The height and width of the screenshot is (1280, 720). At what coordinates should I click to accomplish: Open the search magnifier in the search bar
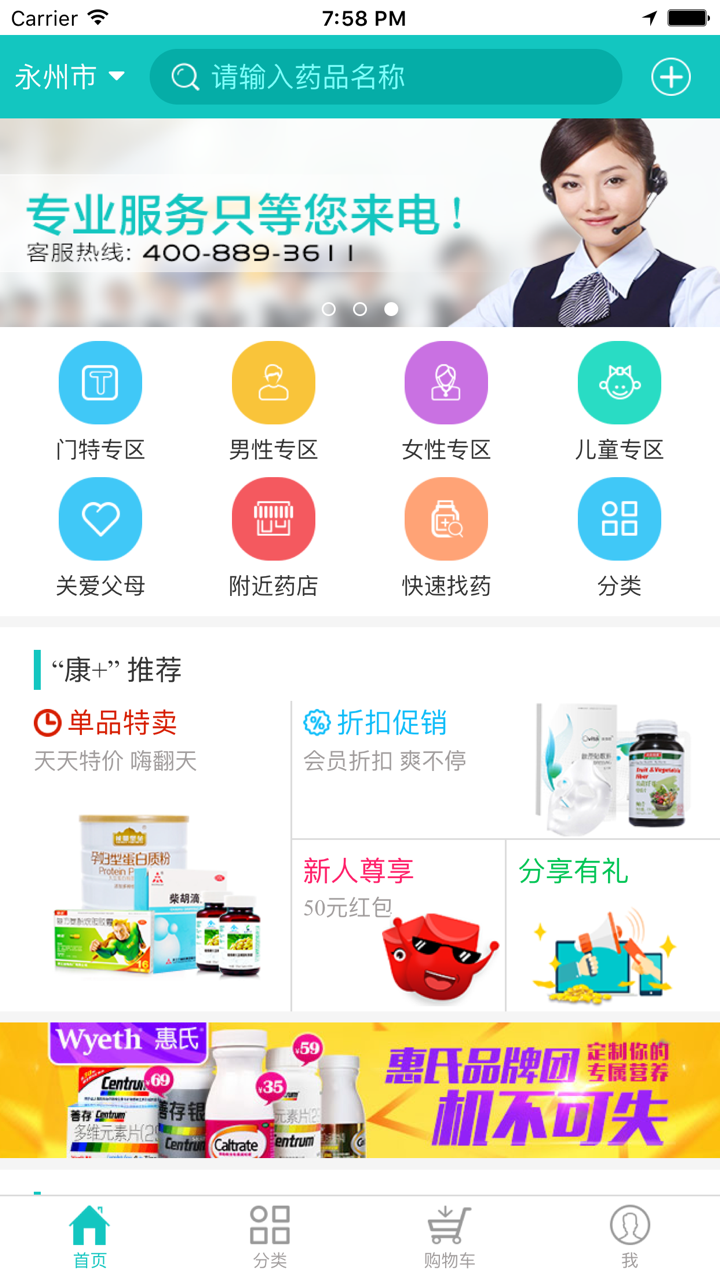tap(184, 76)
